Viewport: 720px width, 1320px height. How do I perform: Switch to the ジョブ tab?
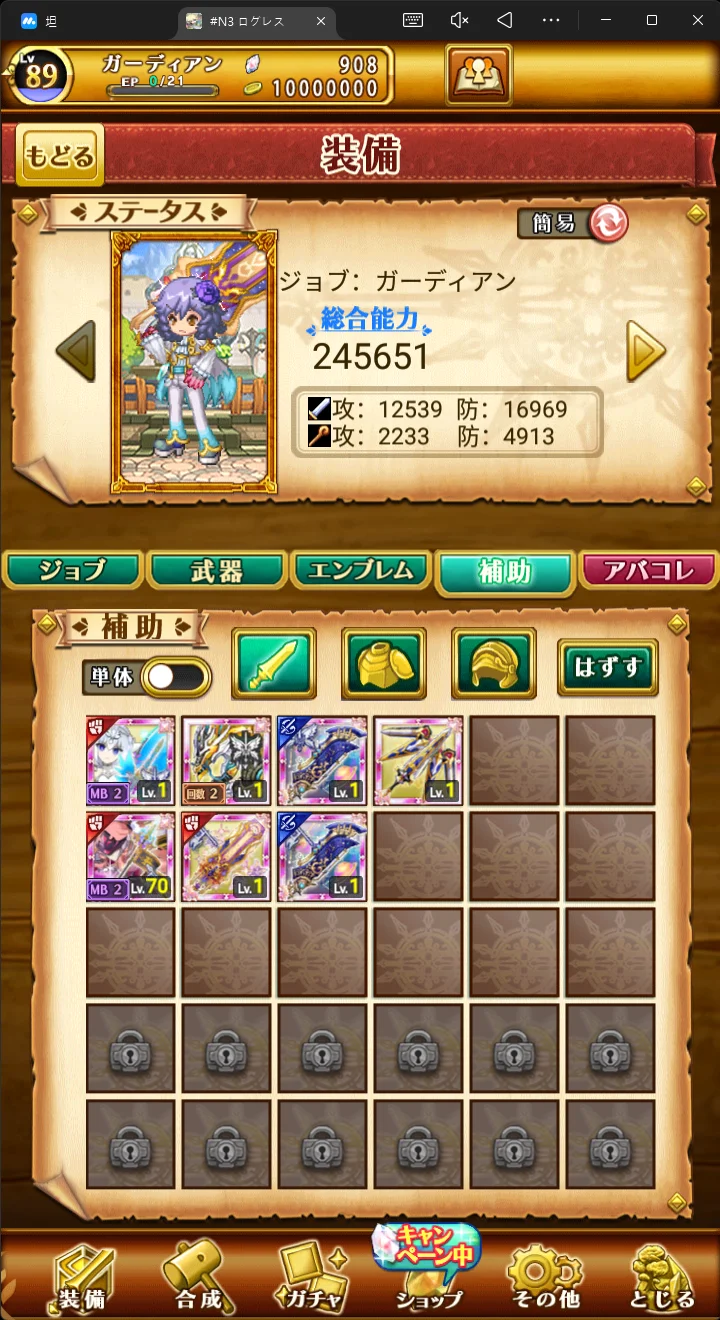pos(72,571)
